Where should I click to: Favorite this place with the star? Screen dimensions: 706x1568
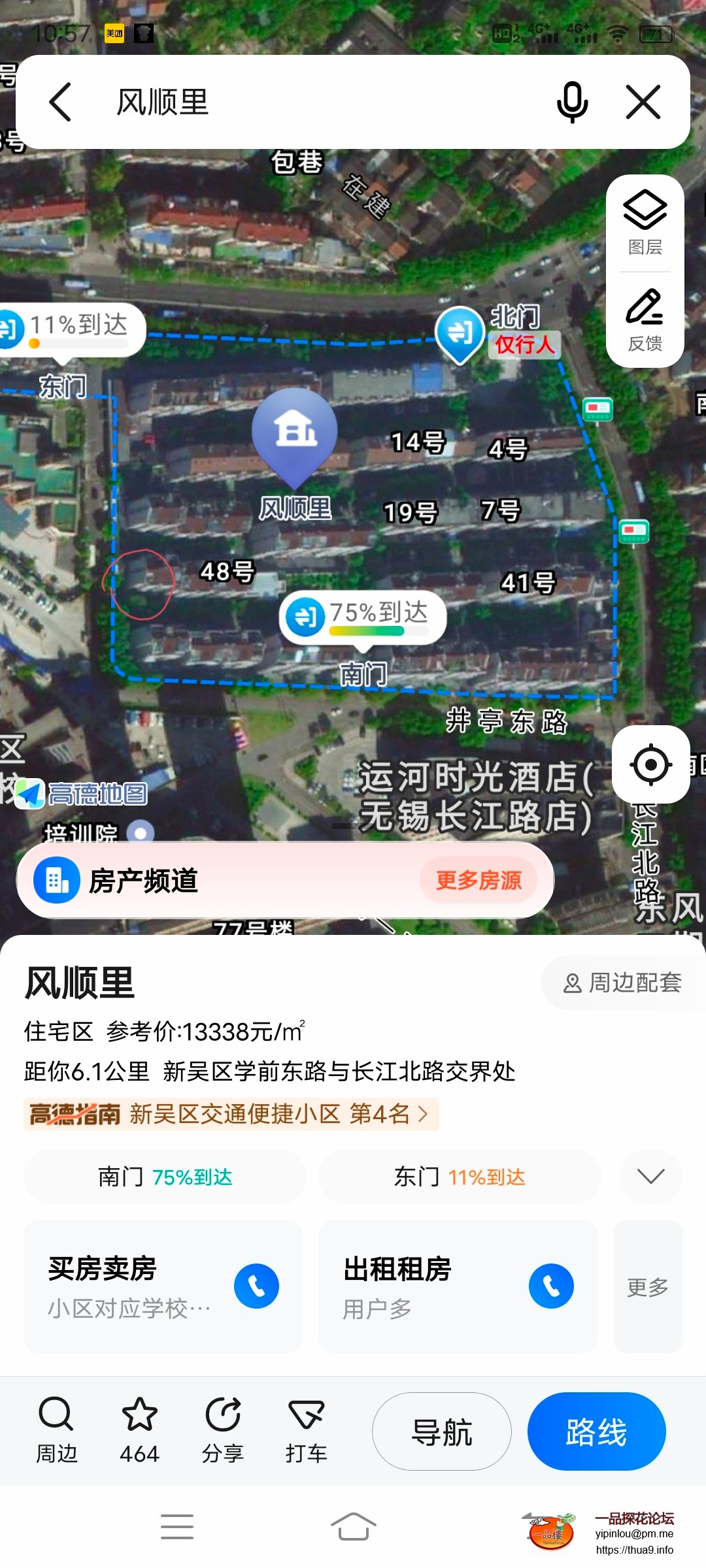point(139,1431)
